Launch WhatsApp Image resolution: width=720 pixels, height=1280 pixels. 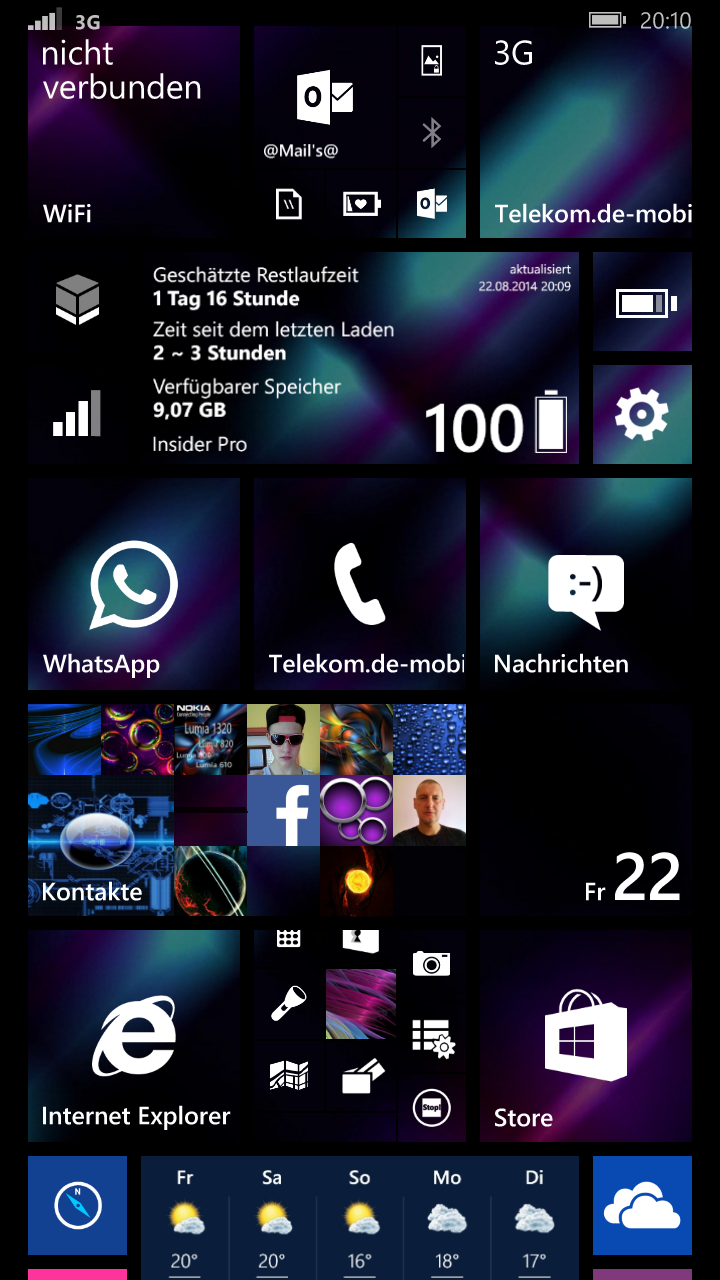(x=134, y=584)
